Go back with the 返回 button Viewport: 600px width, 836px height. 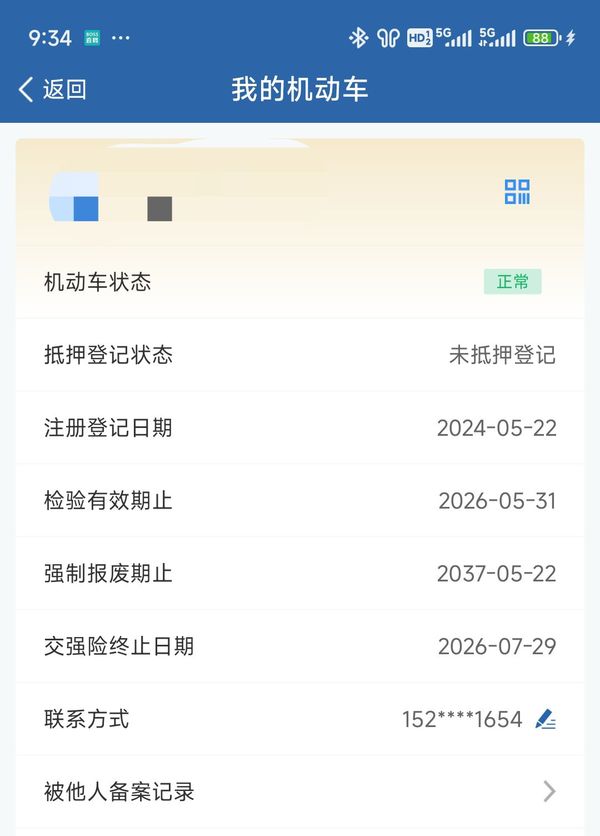click(53, 89)
